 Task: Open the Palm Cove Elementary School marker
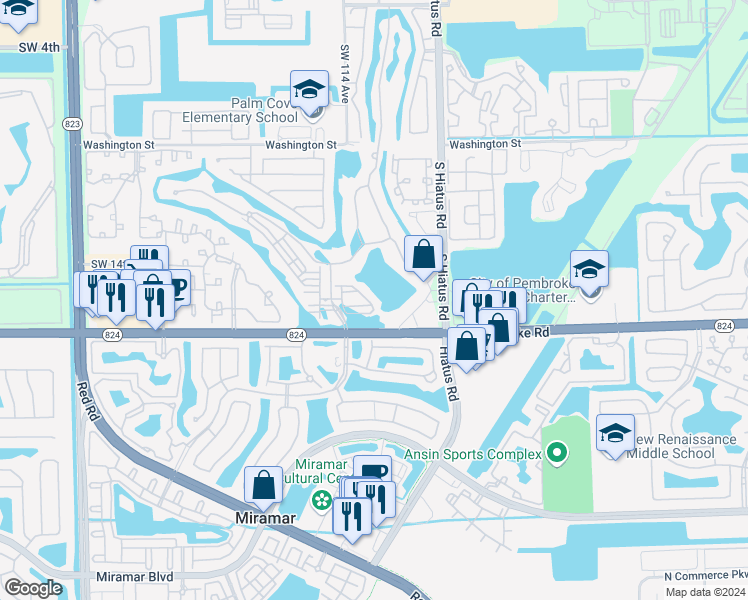pos(309,91)
